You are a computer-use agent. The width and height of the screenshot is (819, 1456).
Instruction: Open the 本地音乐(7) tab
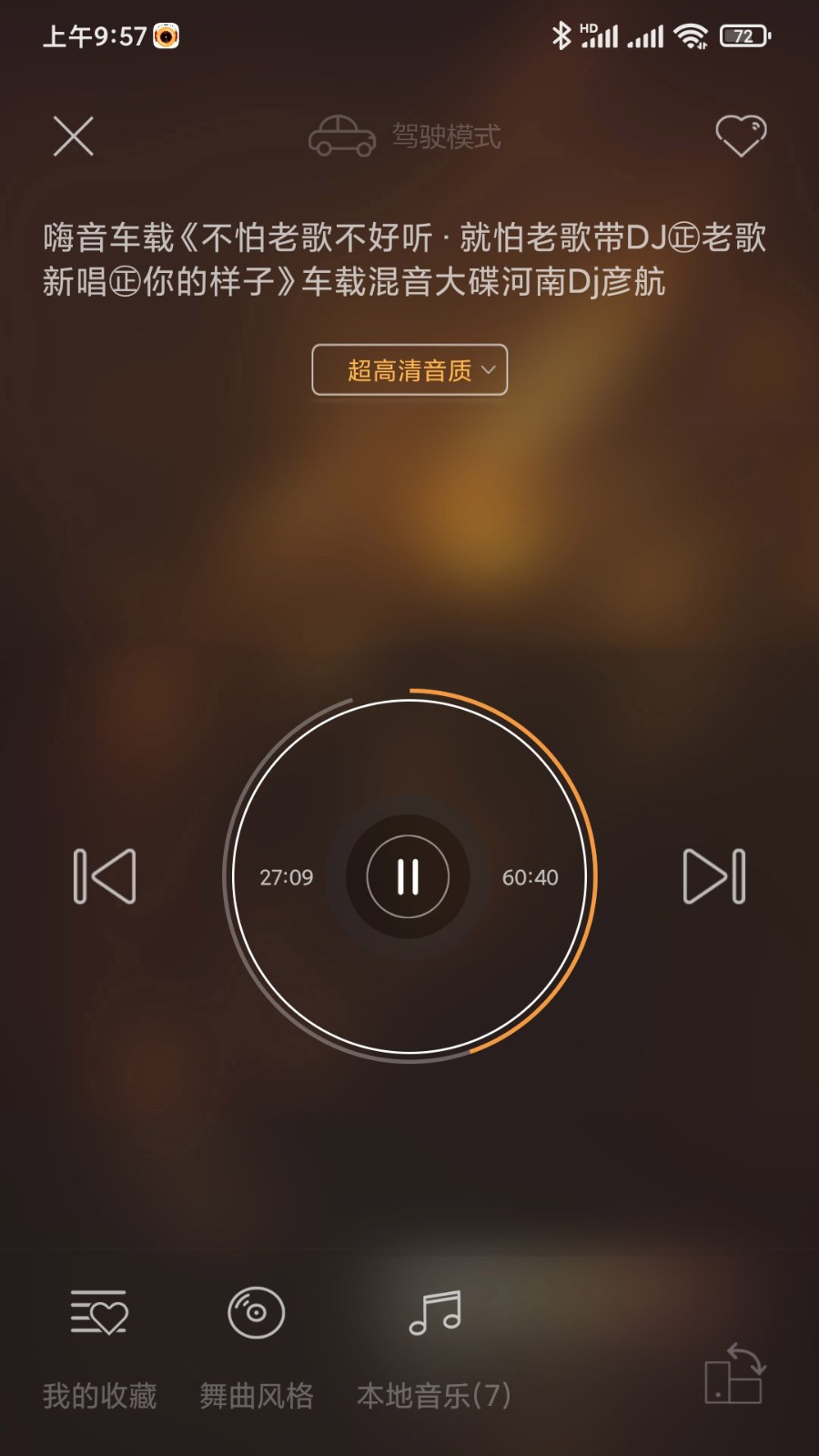(x=433, y=1393)
